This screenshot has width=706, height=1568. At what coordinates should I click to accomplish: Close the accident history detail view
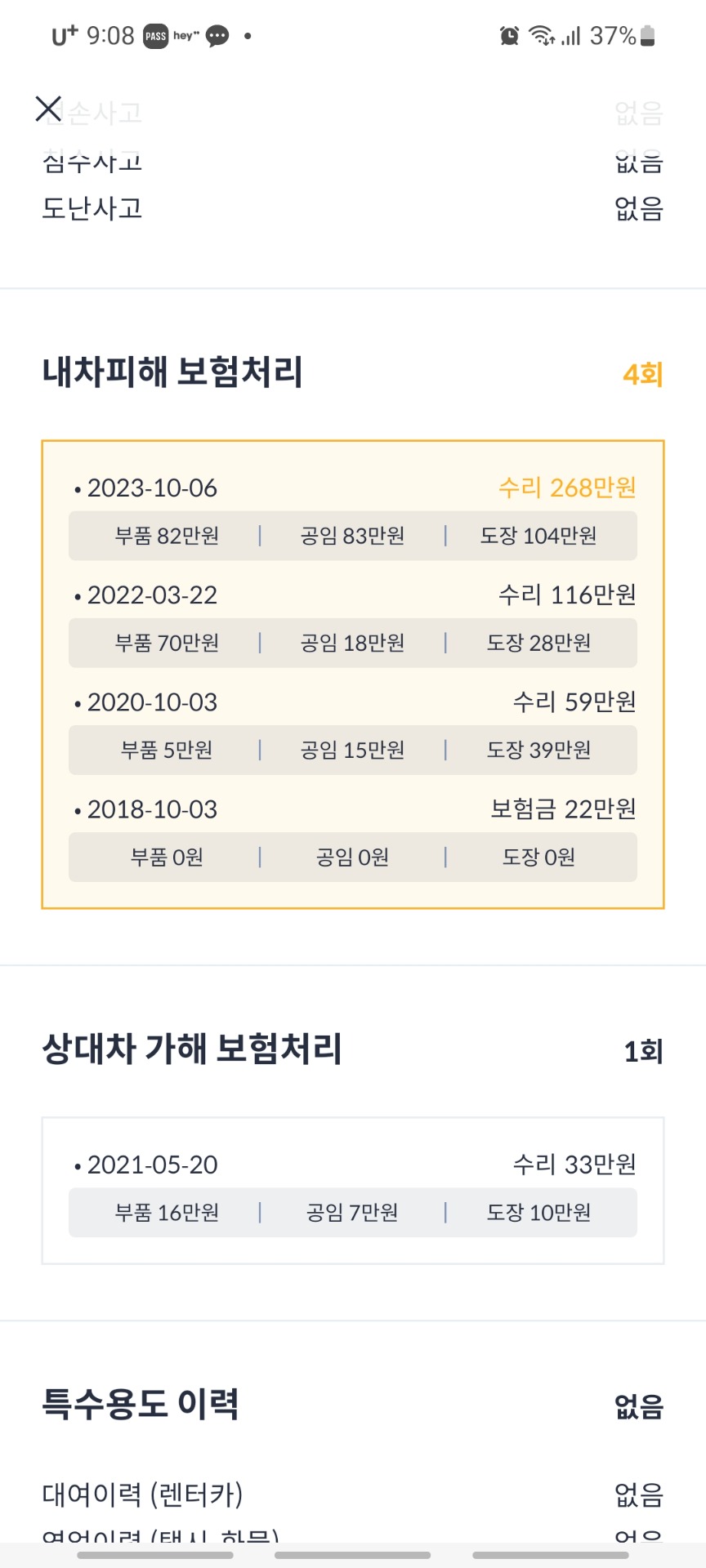coord(47,109)
